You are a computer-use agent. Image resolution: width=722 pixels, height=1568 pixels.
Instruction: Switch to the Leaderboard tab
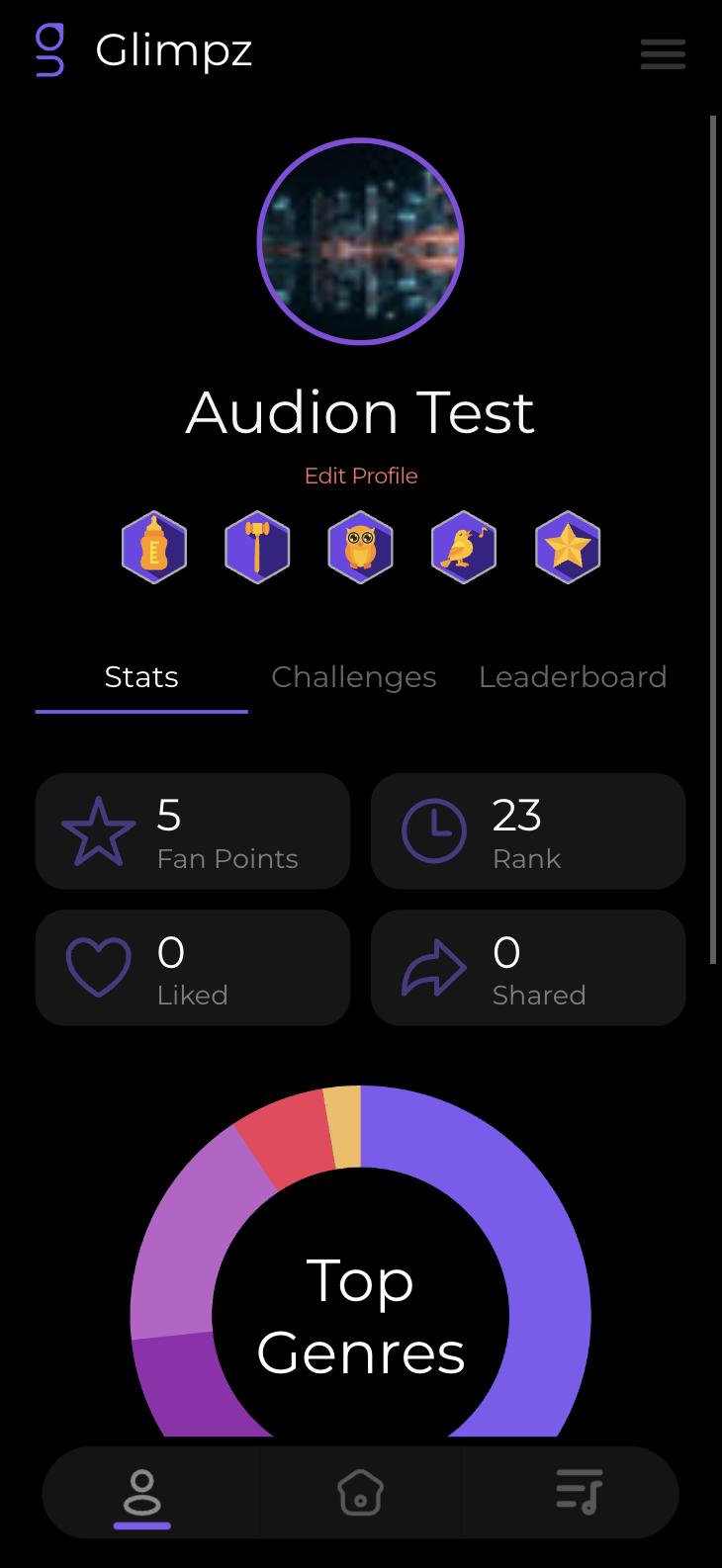[x=573, y=677]
